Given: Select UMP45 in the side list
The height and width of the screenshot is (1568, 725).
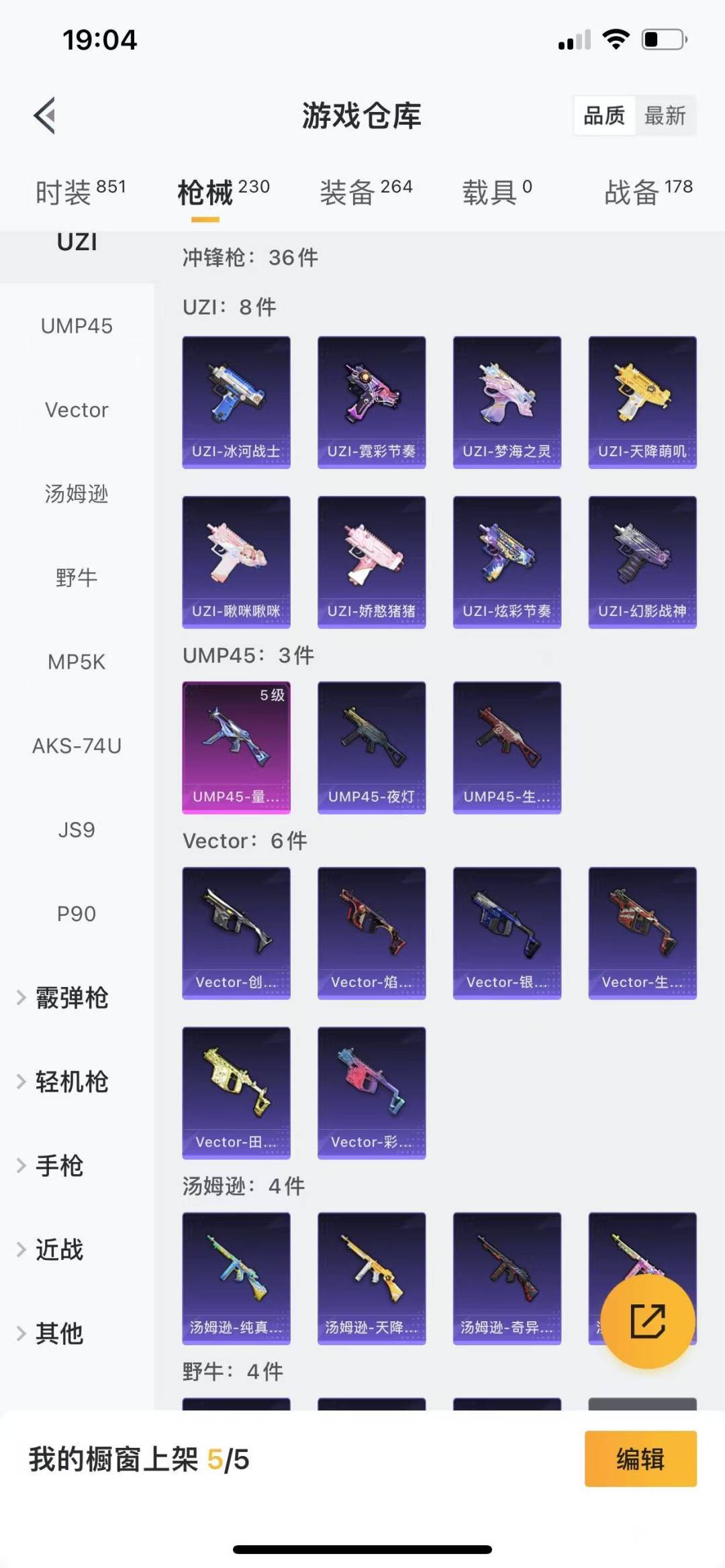Looking at the screenshot, I should [77, 326].
